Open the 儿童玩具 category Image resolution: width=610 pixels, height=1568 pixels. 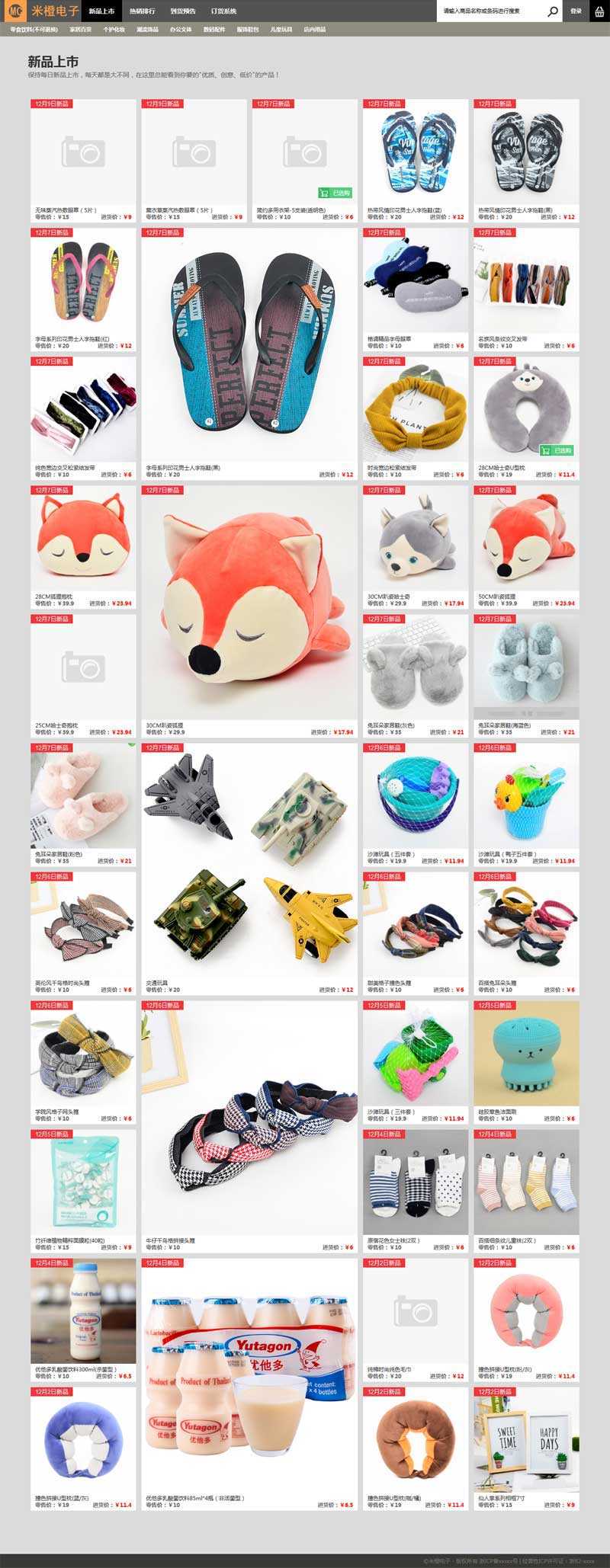point(281,30)
